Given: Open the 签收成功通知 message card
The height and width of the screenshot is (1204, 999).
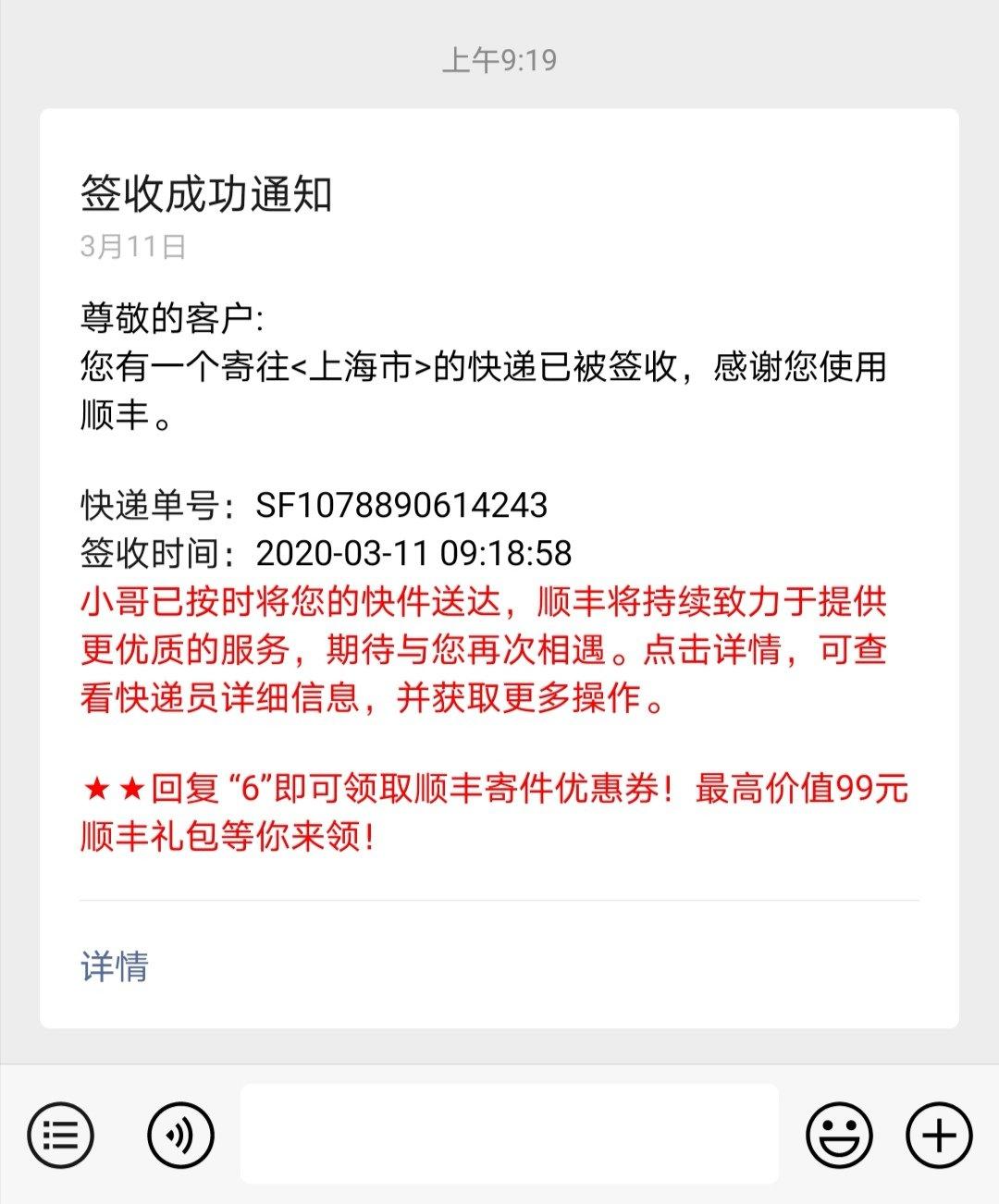Looking at the screenshot, I should point(205,195).
